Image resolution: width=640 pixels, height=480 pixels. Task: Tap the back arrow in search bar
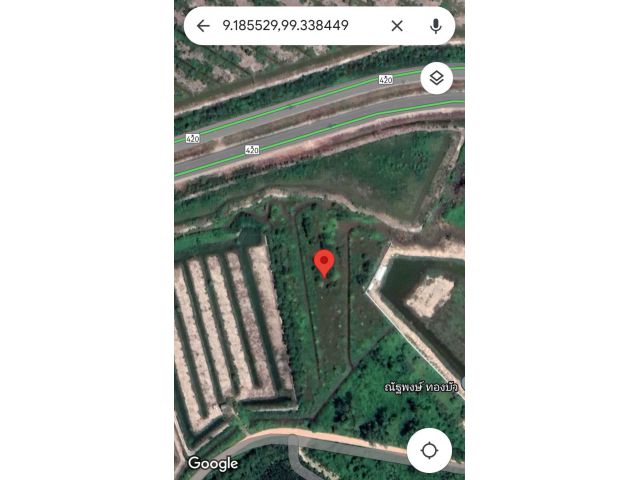tap(203, 26)
